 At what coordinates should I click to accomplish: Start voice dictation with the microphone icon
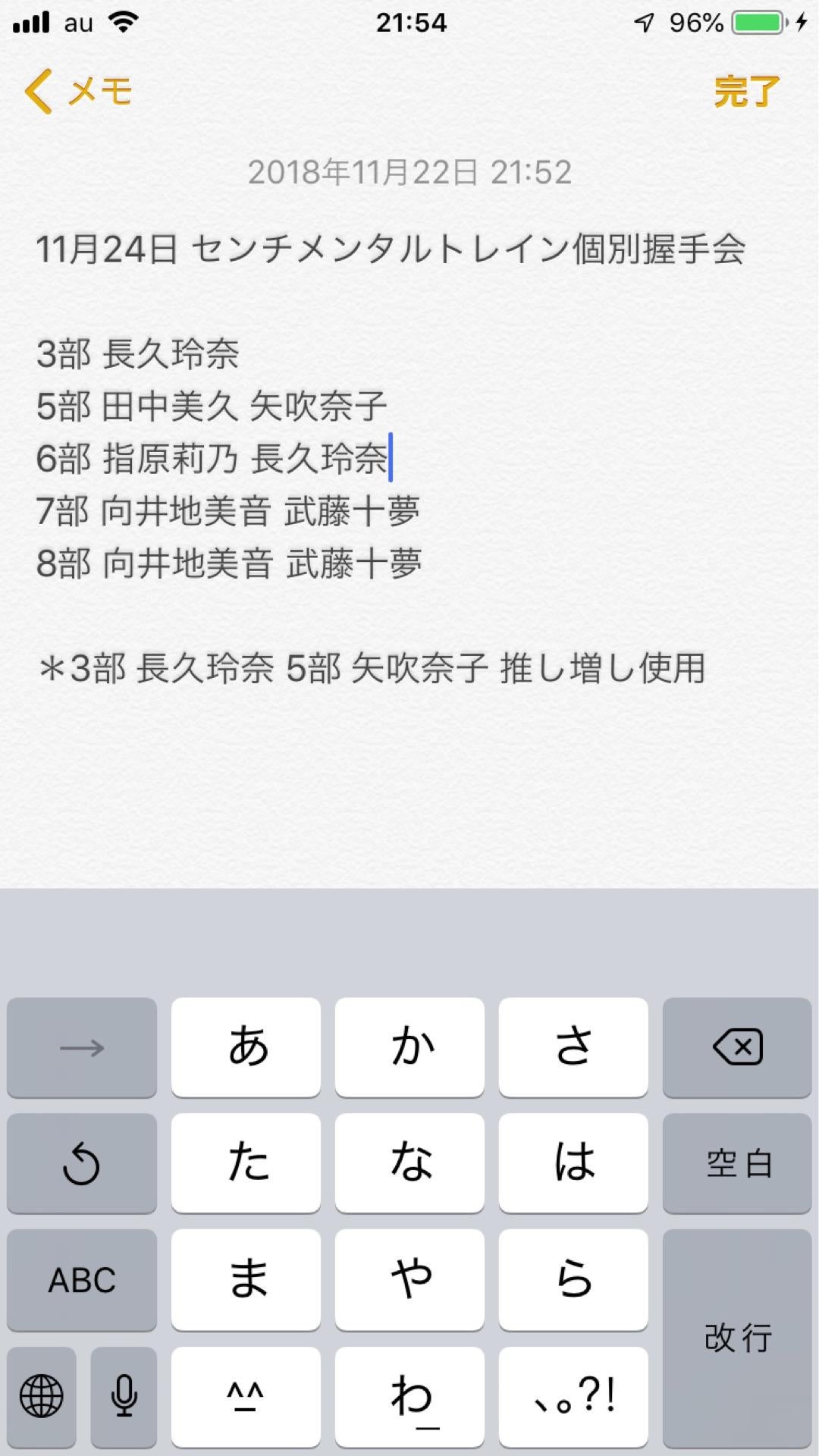pyautogui.click(x=123, y=1396)
